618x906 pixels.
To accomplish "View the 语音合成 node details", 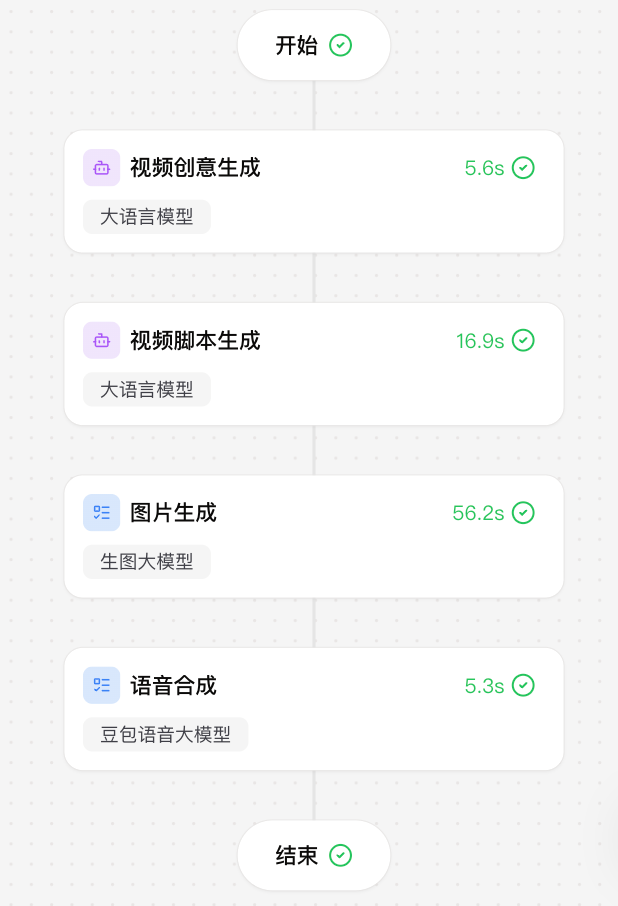I will [313, 708].
